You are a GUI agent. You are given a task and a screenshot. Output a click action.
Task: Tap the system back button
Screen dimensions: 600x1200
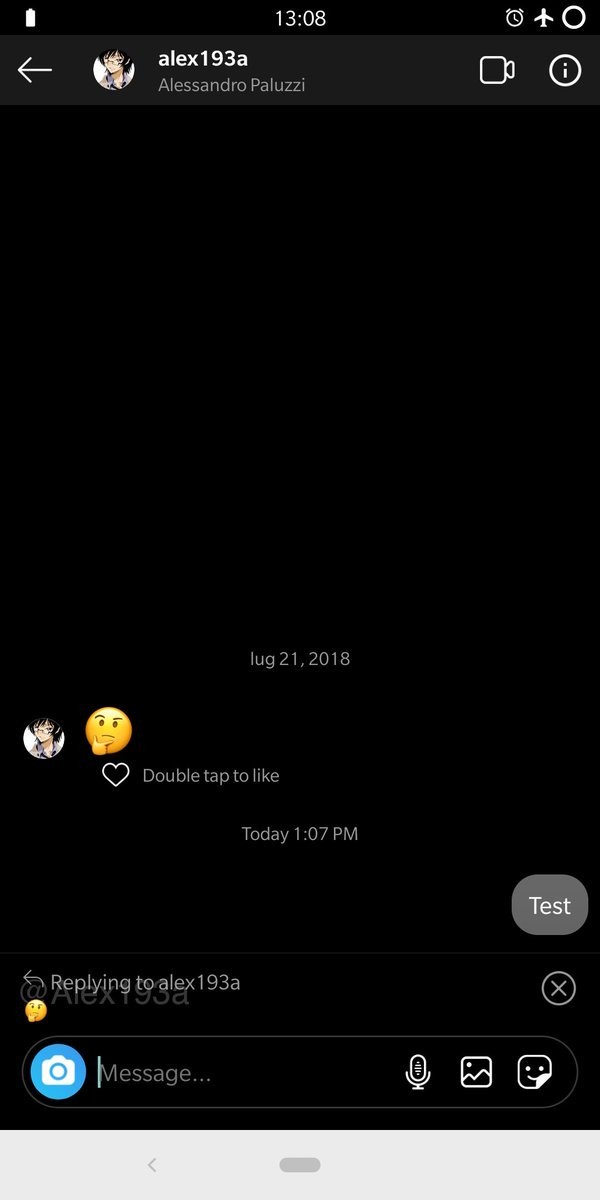click(152, 1164)
